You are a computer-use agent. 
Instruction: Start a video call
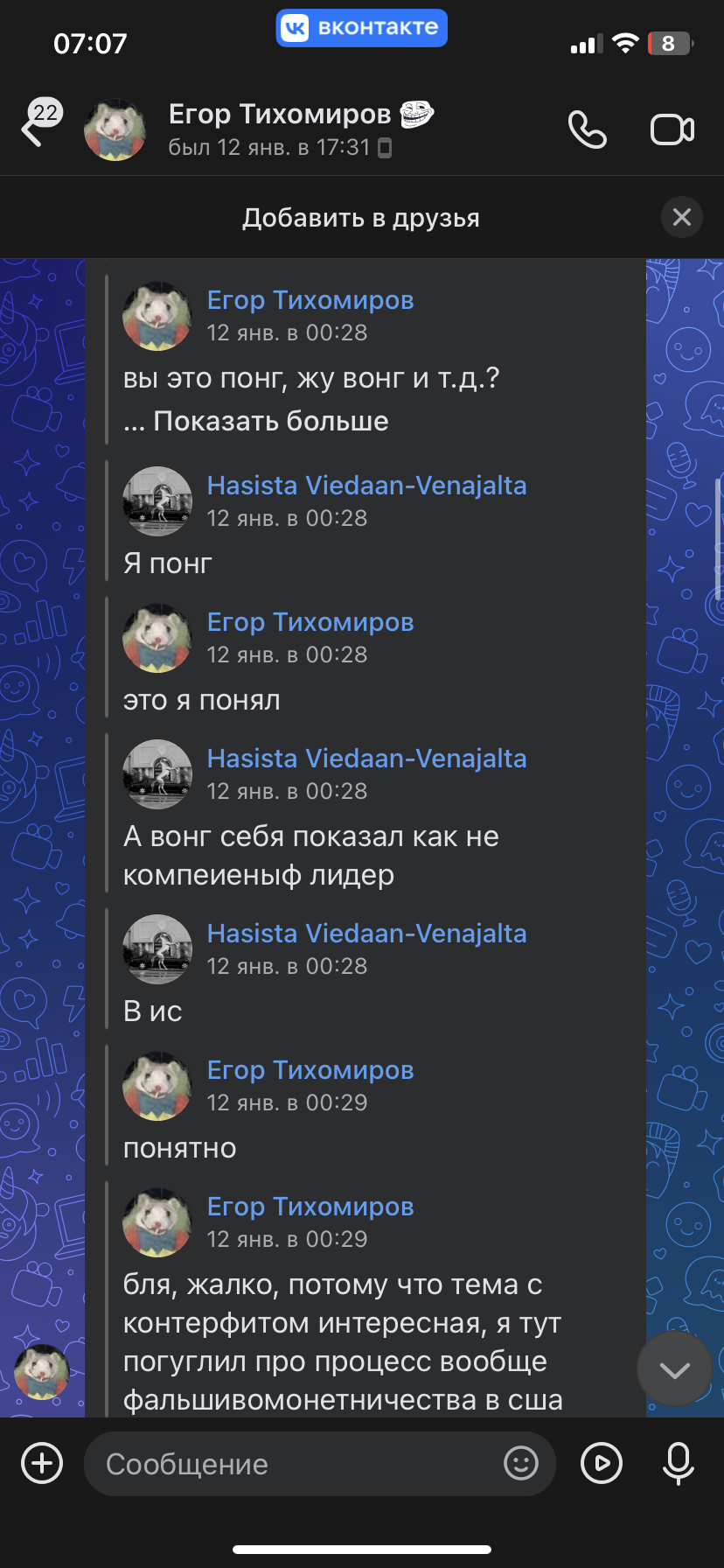(672, 130)
